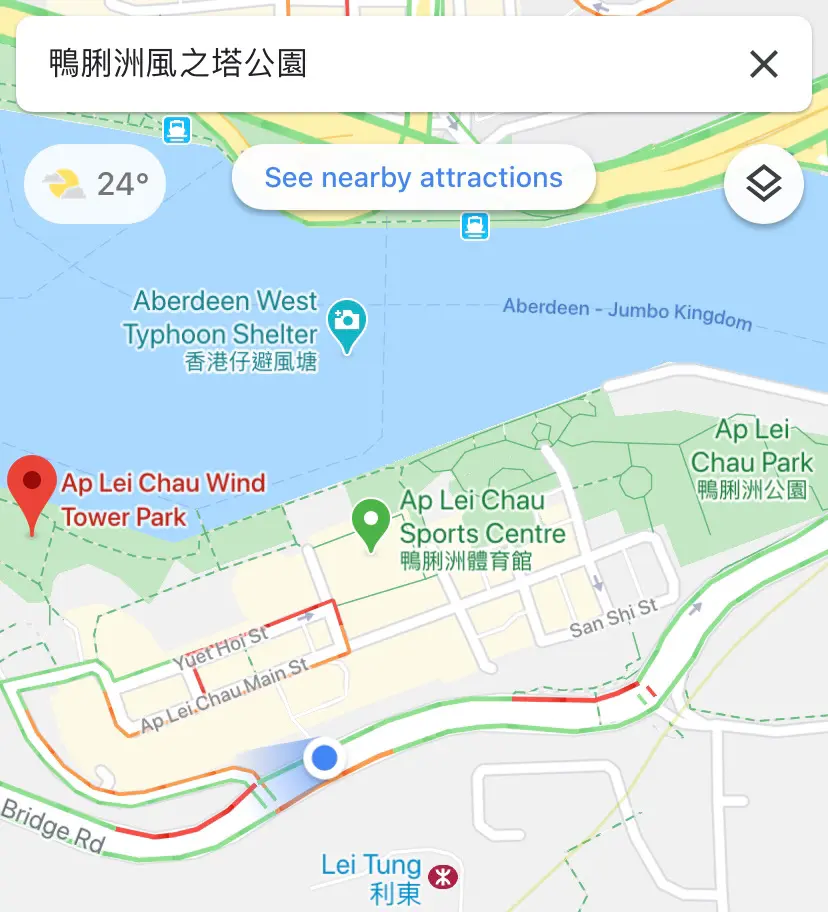Viewport: 828px width, 912px height.
Task: Check the 24° weather chip
Action: 95,184
